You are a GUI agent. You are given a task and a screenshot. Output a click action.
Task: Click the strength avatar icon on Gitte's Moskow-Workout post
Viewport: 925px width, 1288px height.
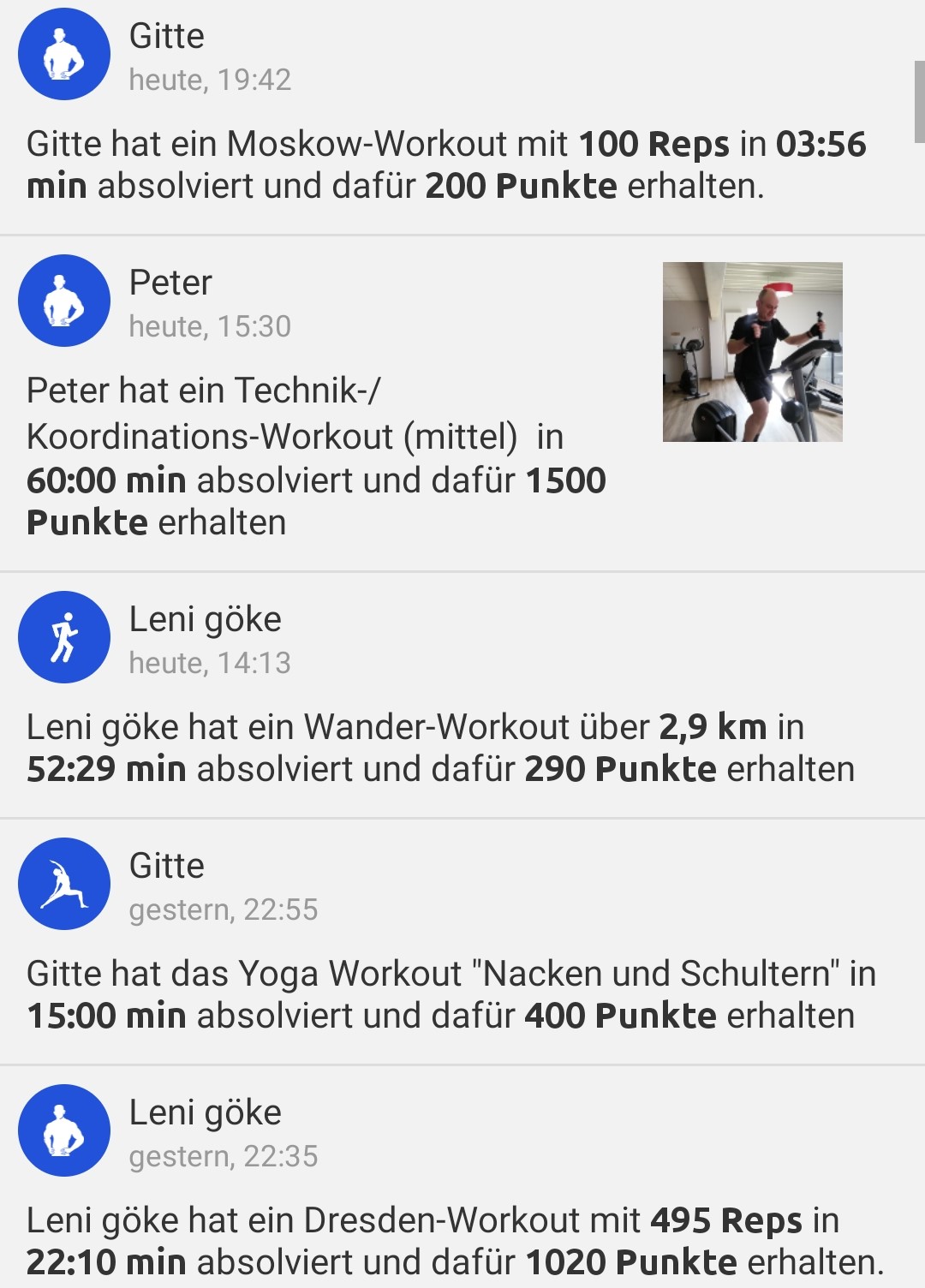point(63,53)
